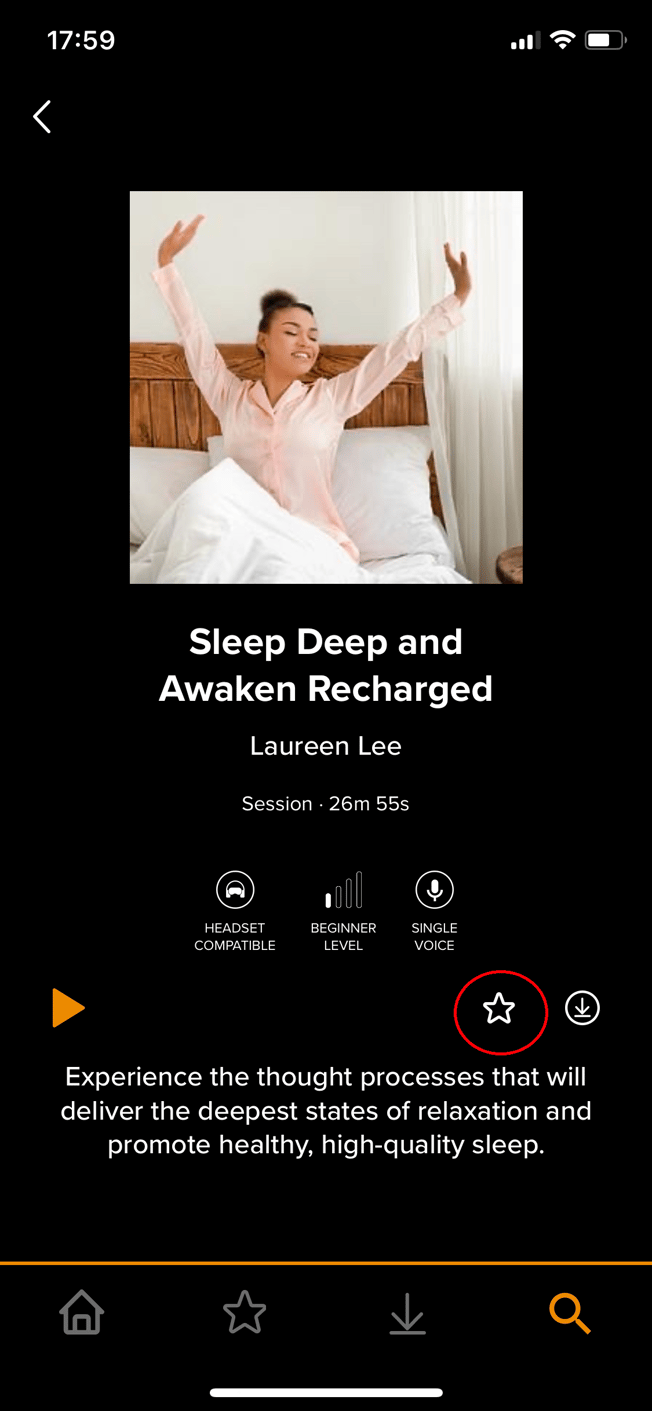This screenshot has width=652, height=1411.
Task: Open the Favorites tab
Action: click(245, 1312)
